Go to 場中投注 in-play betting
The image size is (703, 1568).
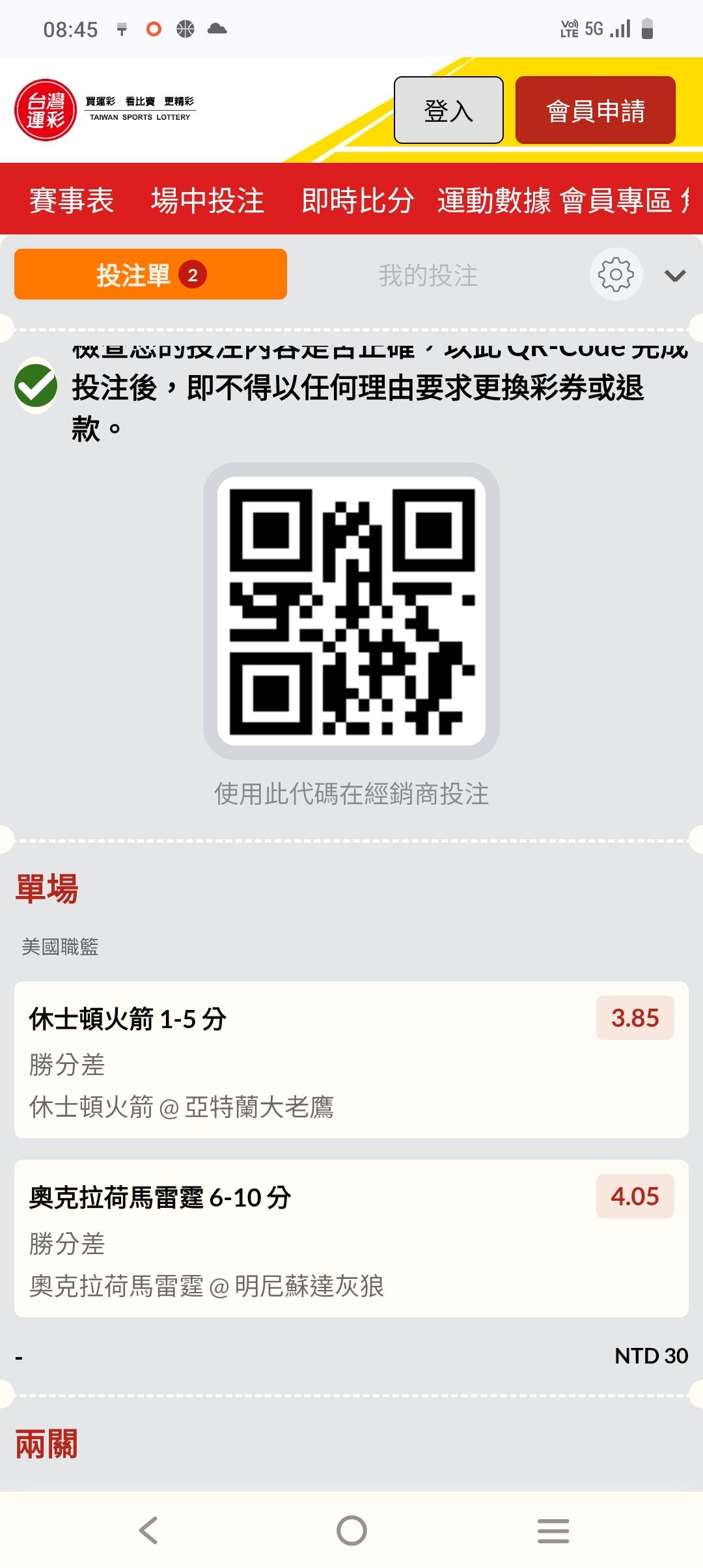pyautogui.click(x=207, y=200)
